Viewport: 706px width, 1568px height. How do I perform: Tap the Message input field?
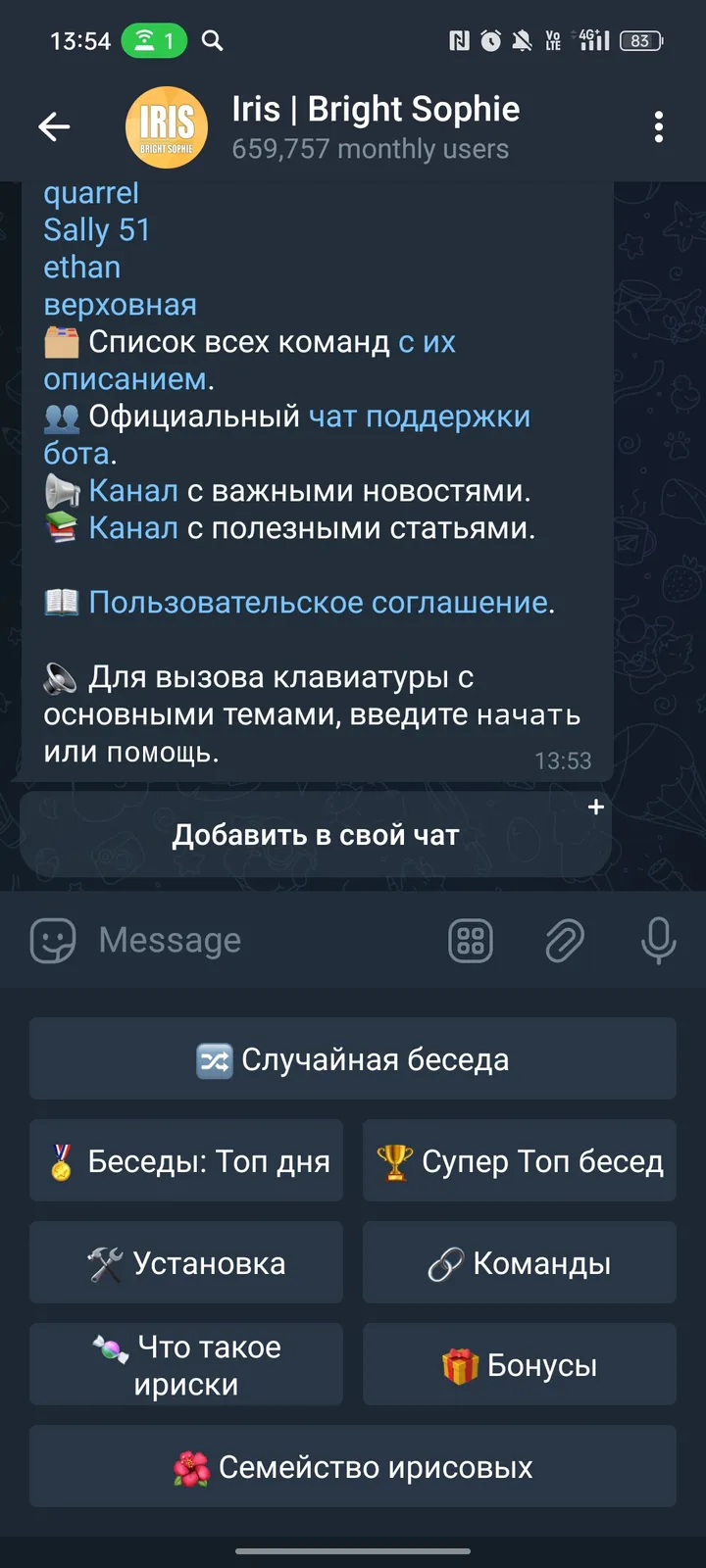coord(196,940)
